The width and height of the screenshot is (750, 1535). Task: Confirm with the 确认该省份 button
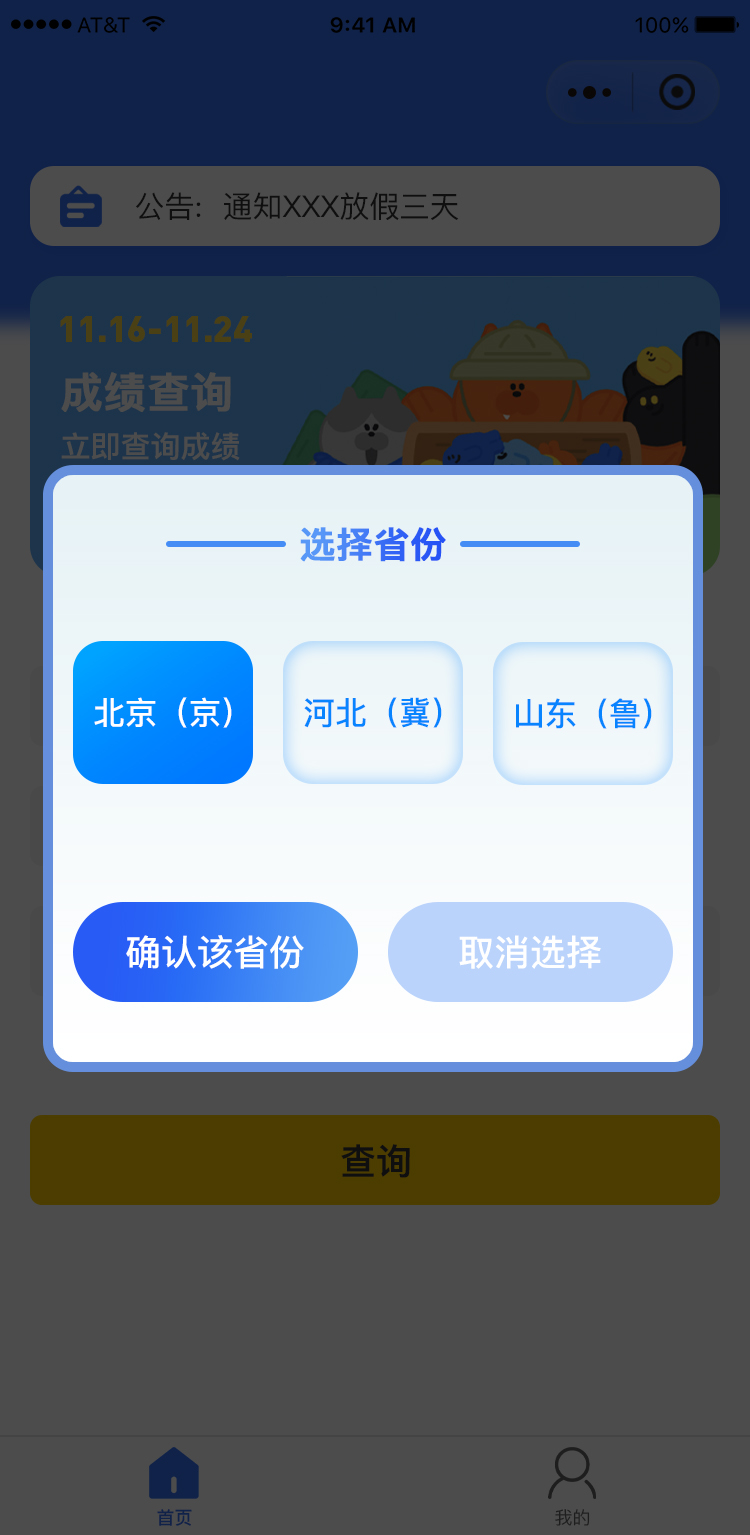point(215,952)
